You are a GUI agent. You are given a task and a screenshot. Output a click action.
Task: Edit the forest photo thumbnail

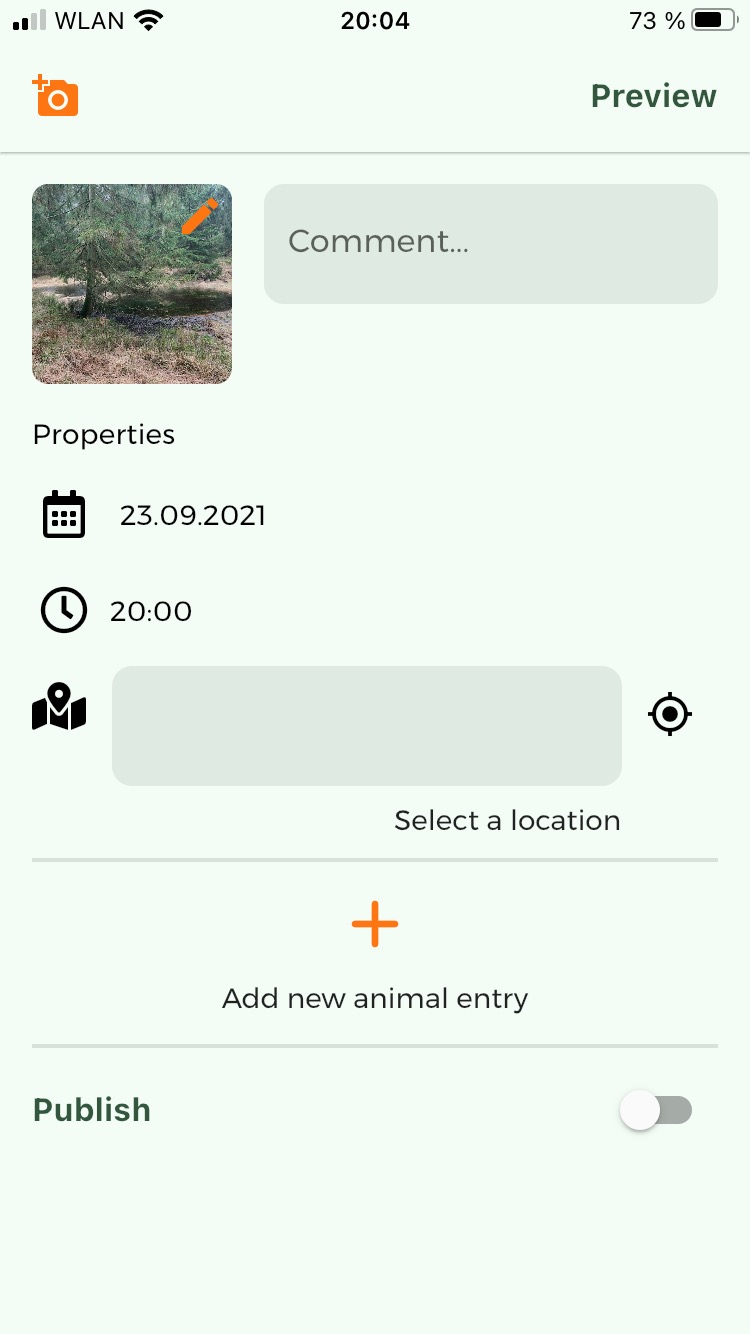coord(199,217)
